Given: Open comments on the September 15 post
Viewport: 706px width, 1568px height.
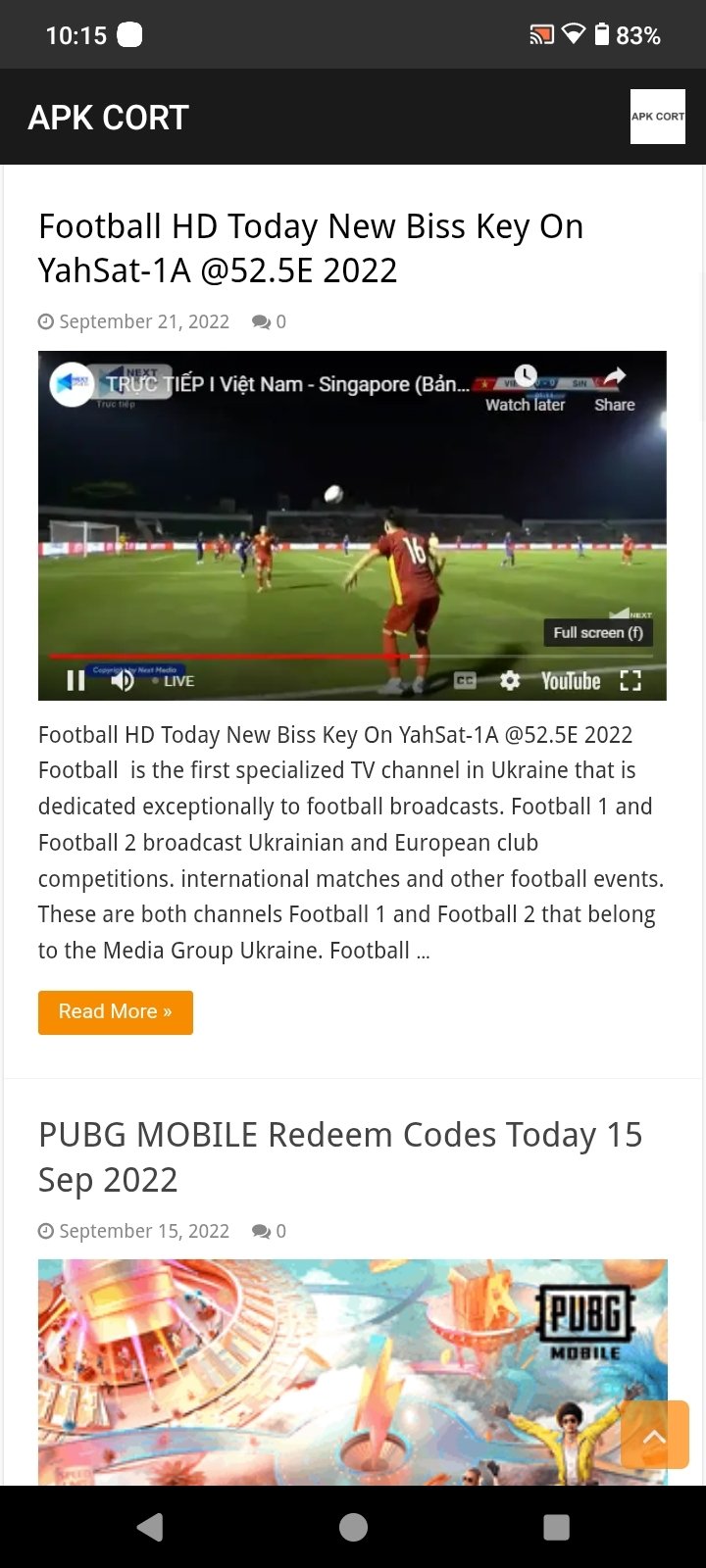Looking at the screenshot, I should 269,1231.
